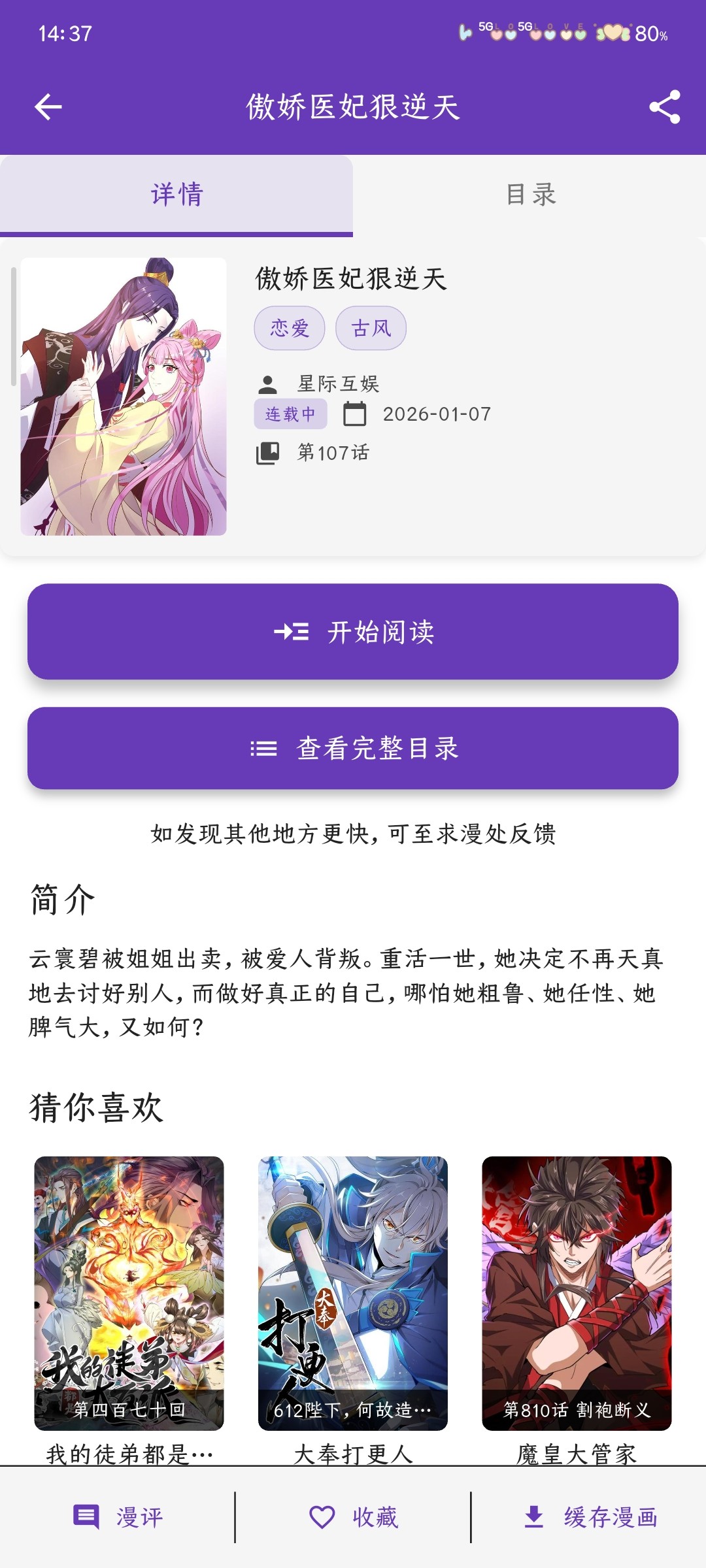
Task: Tap the author icon beside 星际互娱
Action: pos(269,383)
